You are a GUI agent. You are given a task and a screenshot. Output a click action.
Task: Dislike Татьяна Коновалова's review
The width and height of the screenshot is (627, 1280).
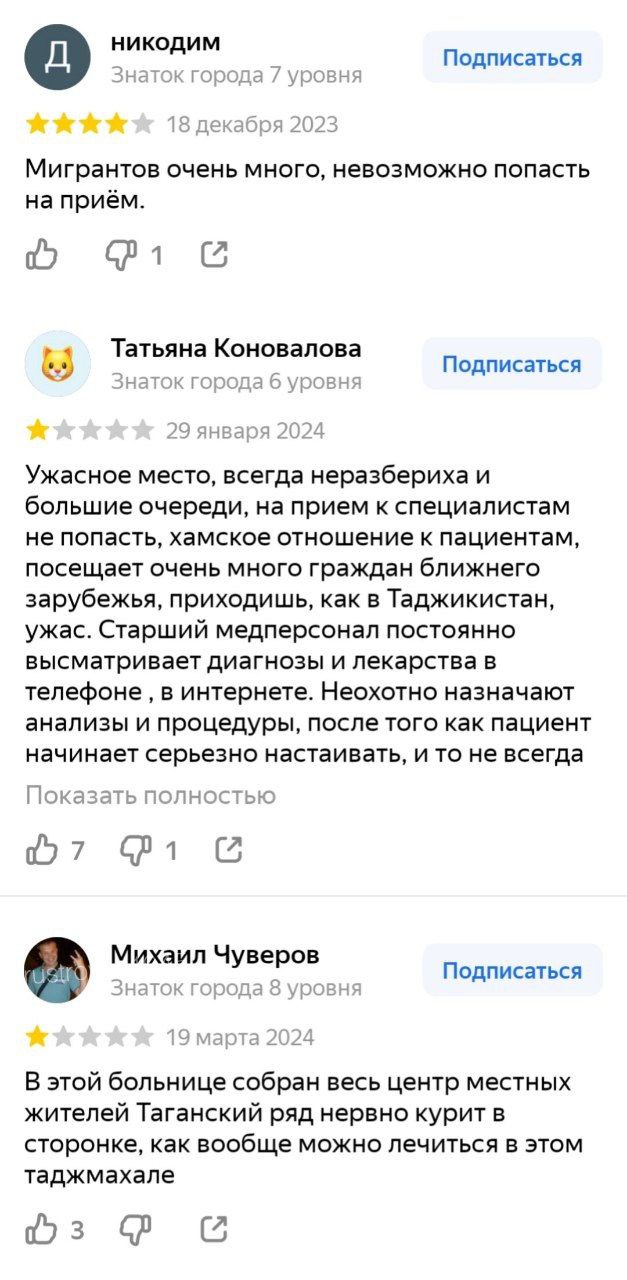tap(135, 851)
